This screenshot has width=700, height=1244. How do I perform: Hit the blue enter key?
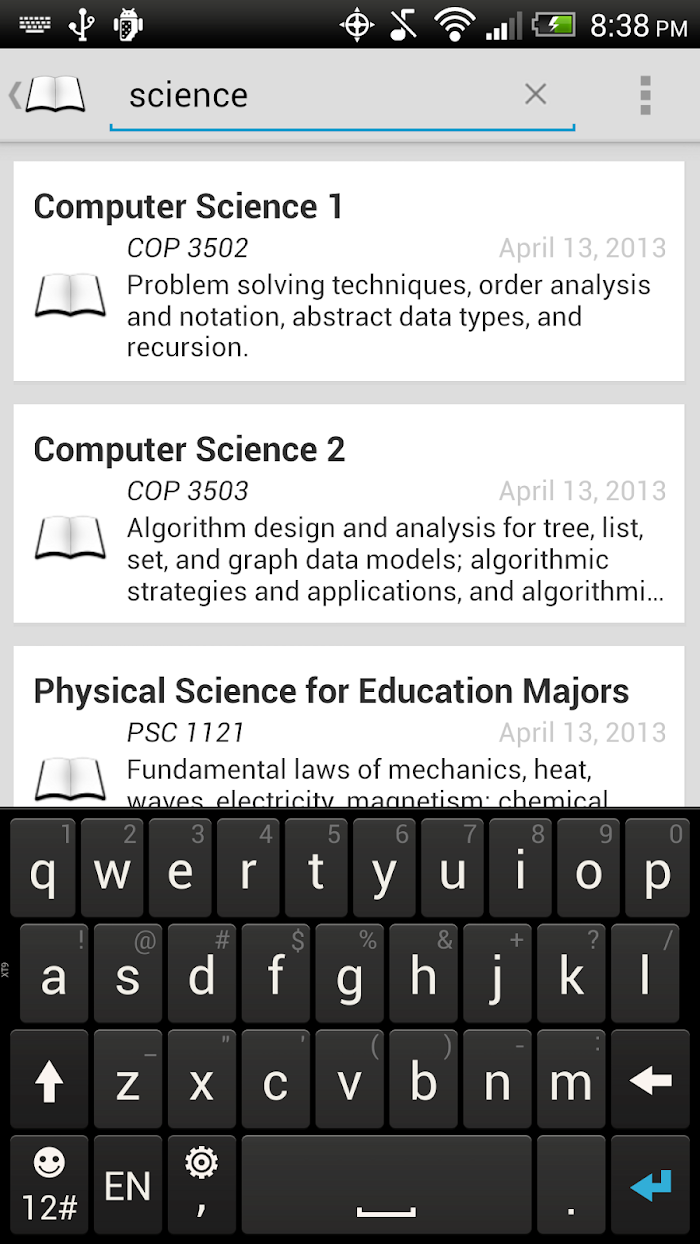(x=650, y=1184)
